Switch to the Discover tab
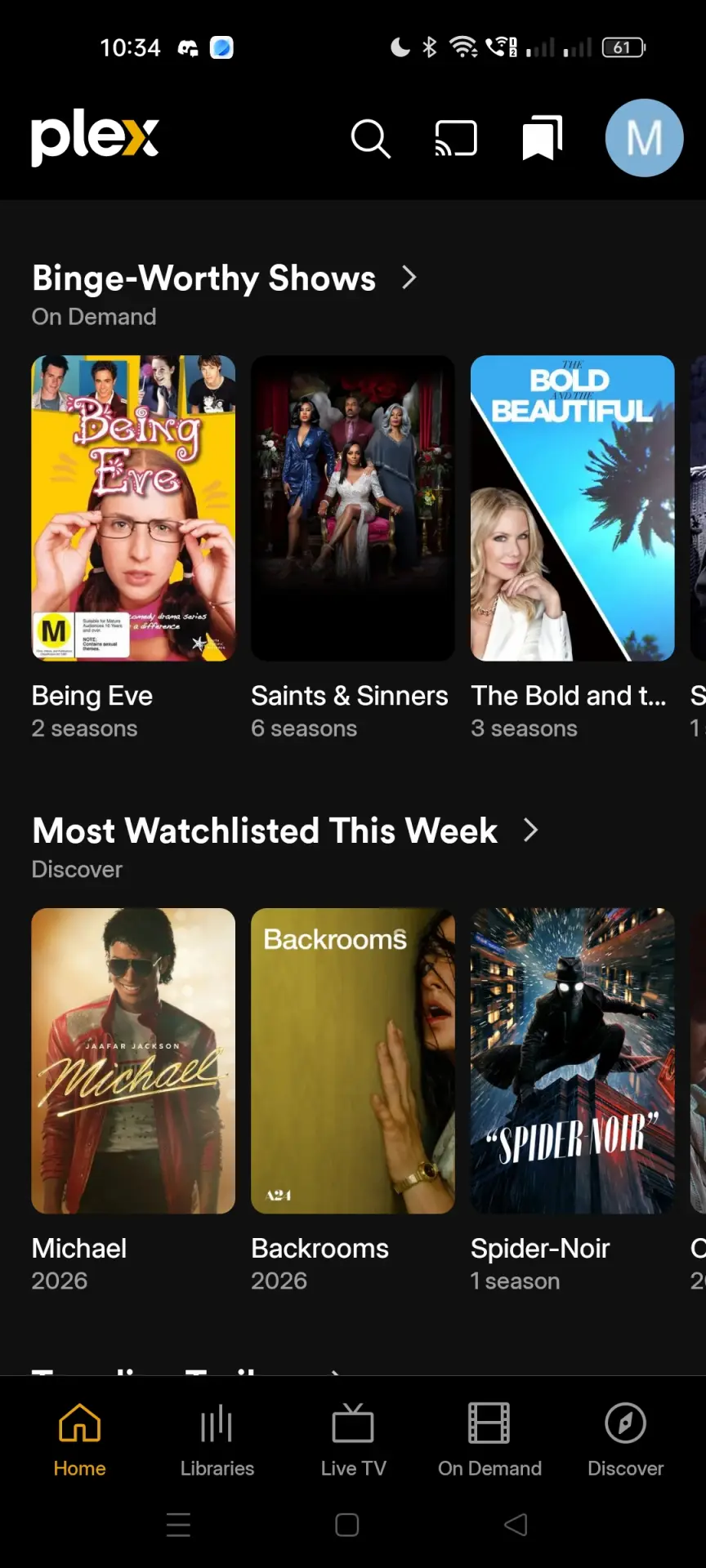 (x=625, y=1441)
